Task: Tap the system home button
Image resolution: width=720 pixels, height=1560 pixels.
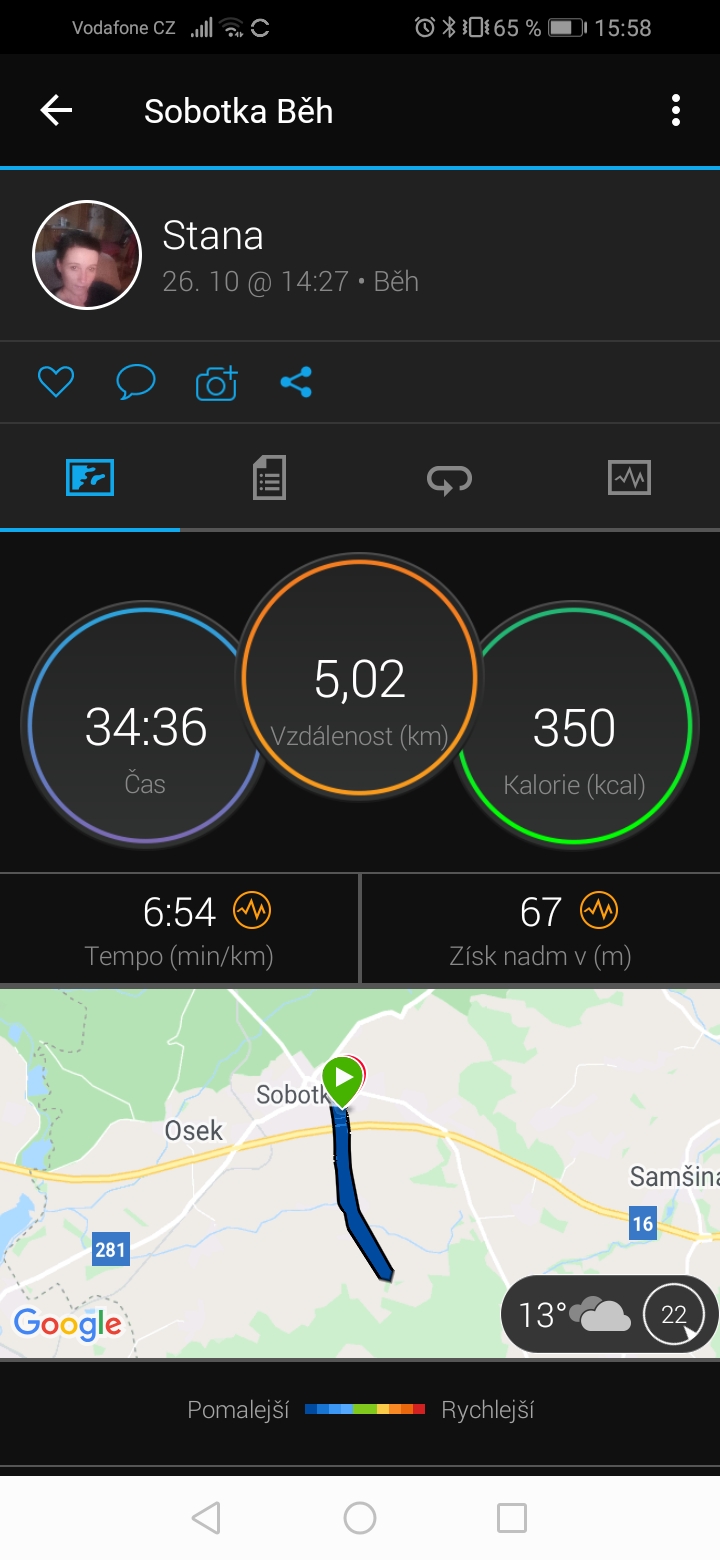Action: pos(360,1518)
